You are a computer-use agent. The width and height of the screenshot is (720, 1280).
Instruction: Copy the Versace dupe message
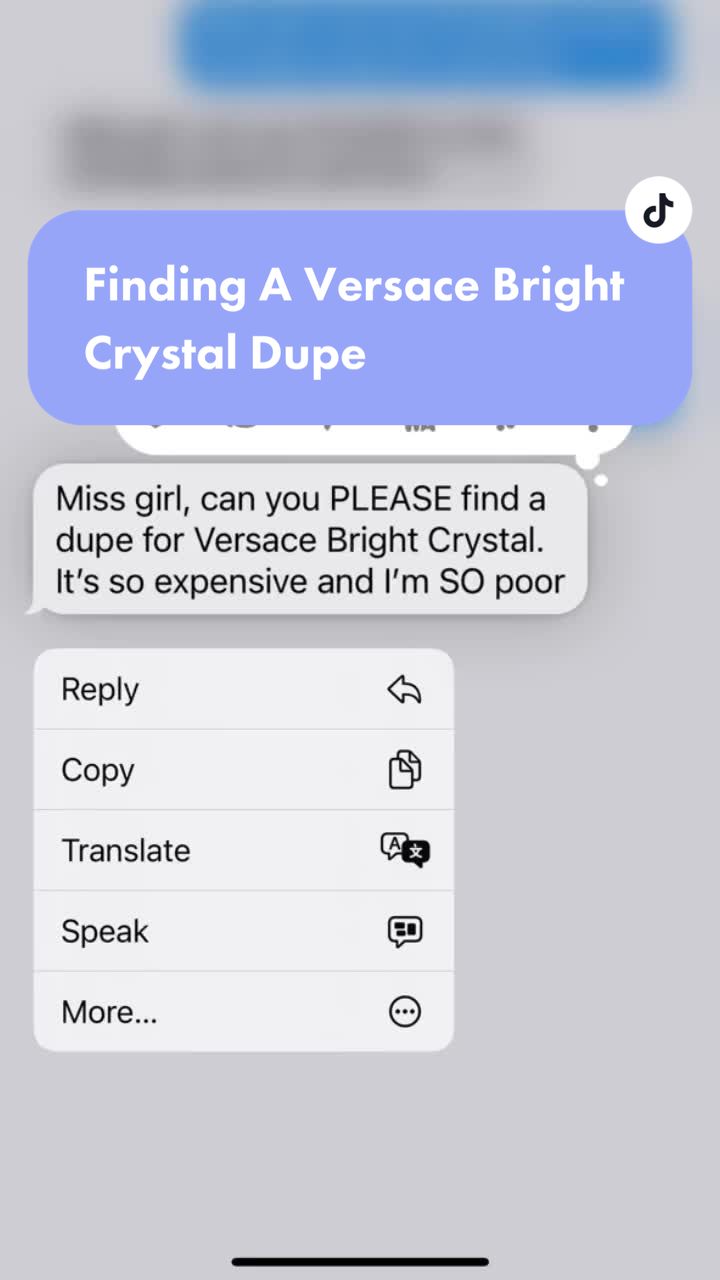243,770
